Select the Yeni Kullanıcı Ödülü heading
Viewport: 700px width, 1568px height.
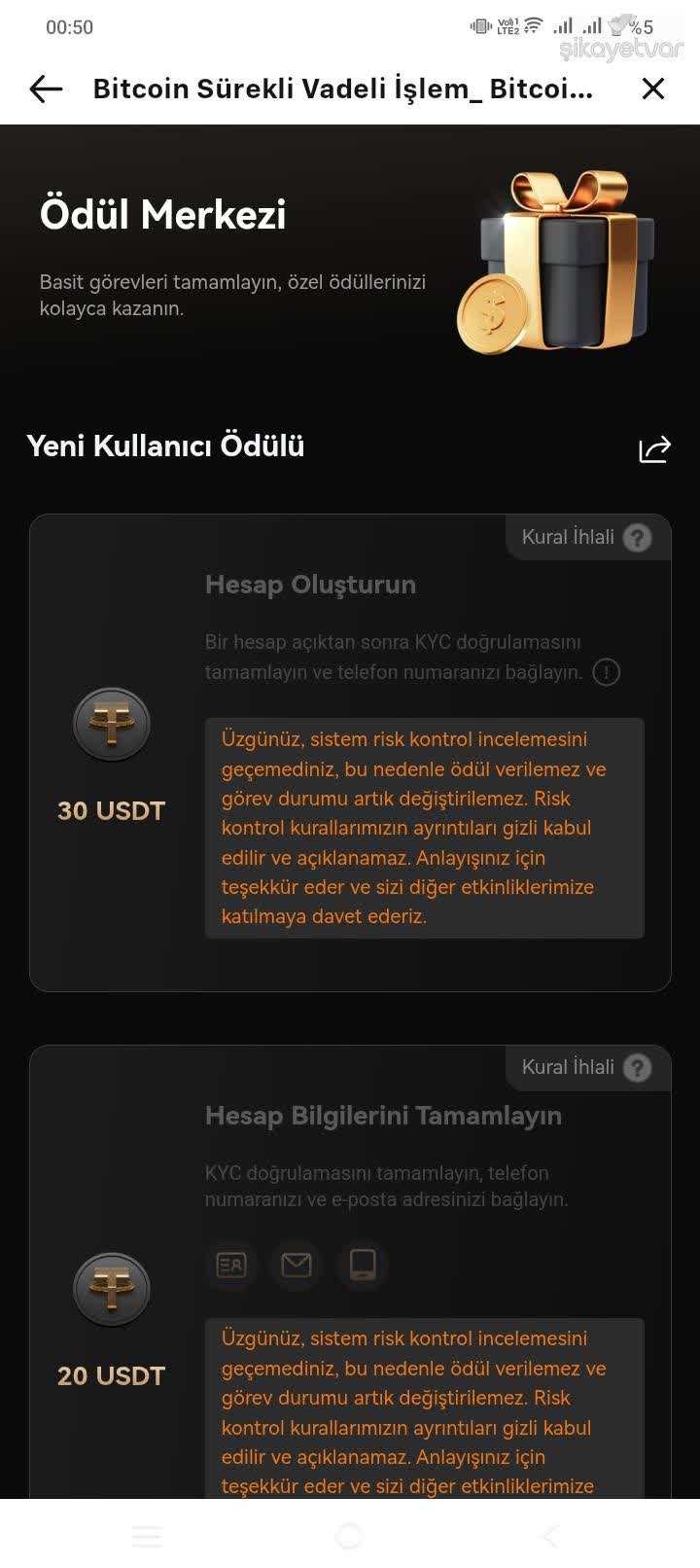point(165,445)
